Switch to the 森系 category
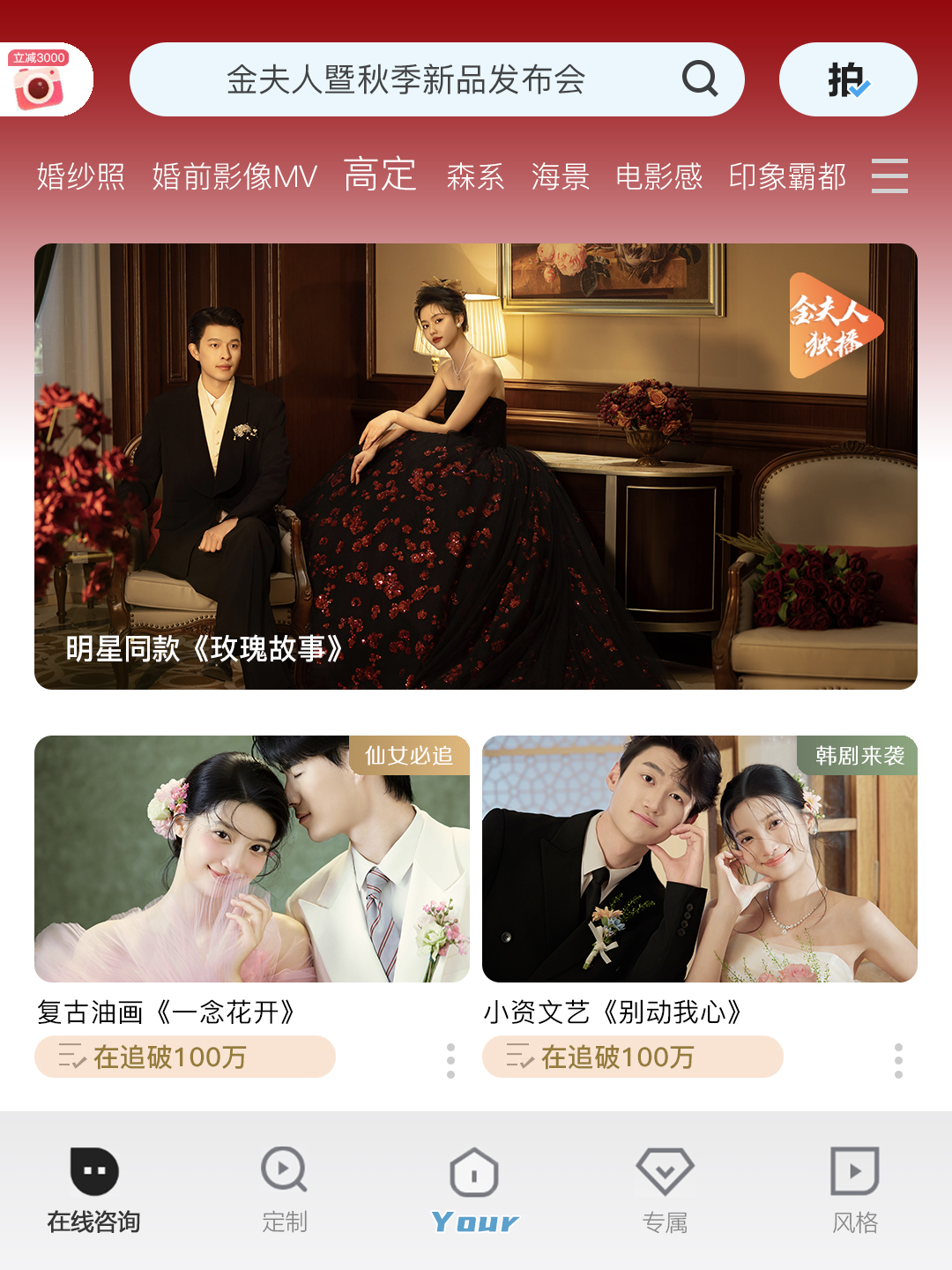 click(x=475, y=176)
